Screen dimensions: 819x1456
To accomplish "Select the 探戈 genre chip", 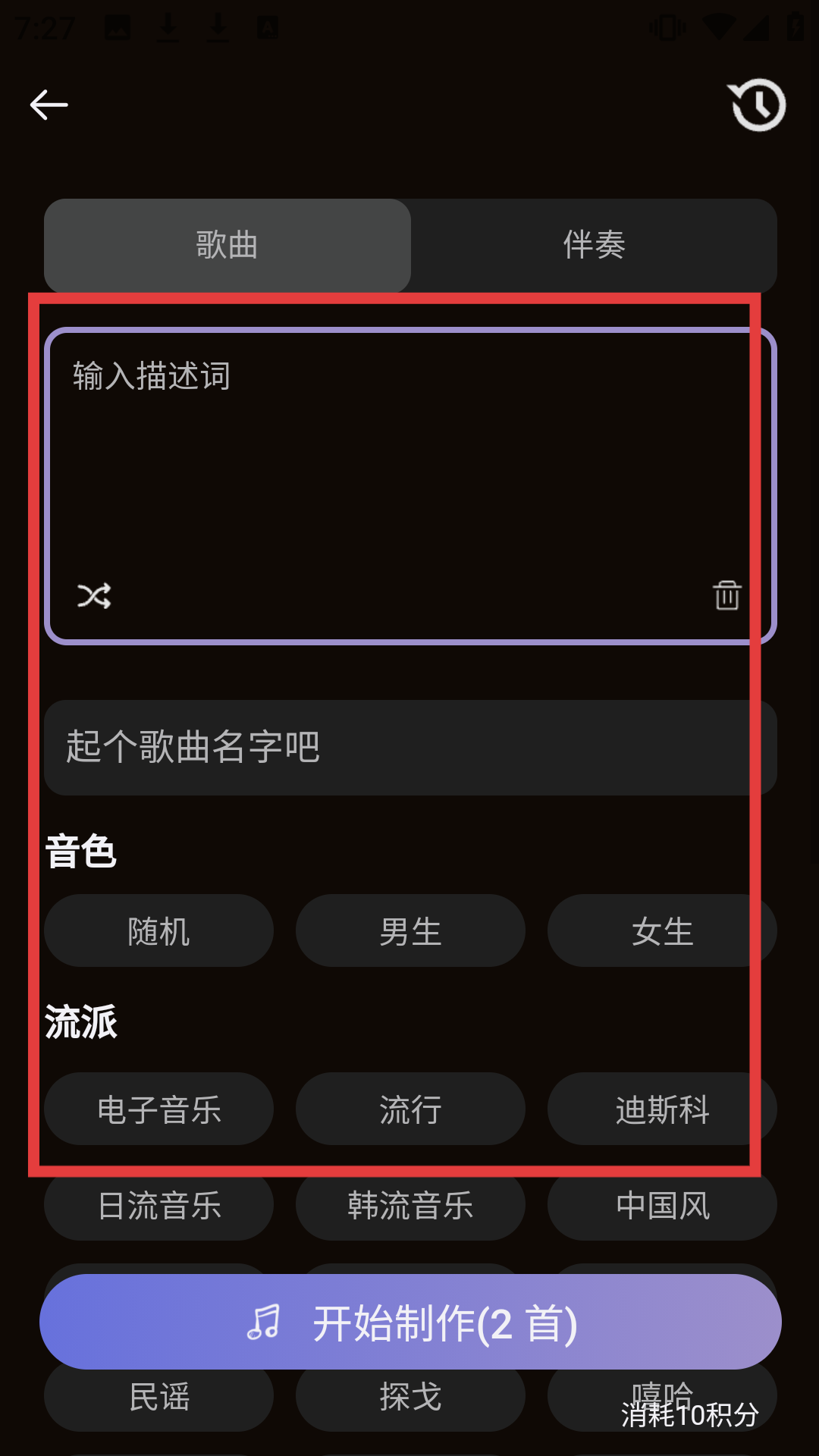I will click(x=410, y=1403).
